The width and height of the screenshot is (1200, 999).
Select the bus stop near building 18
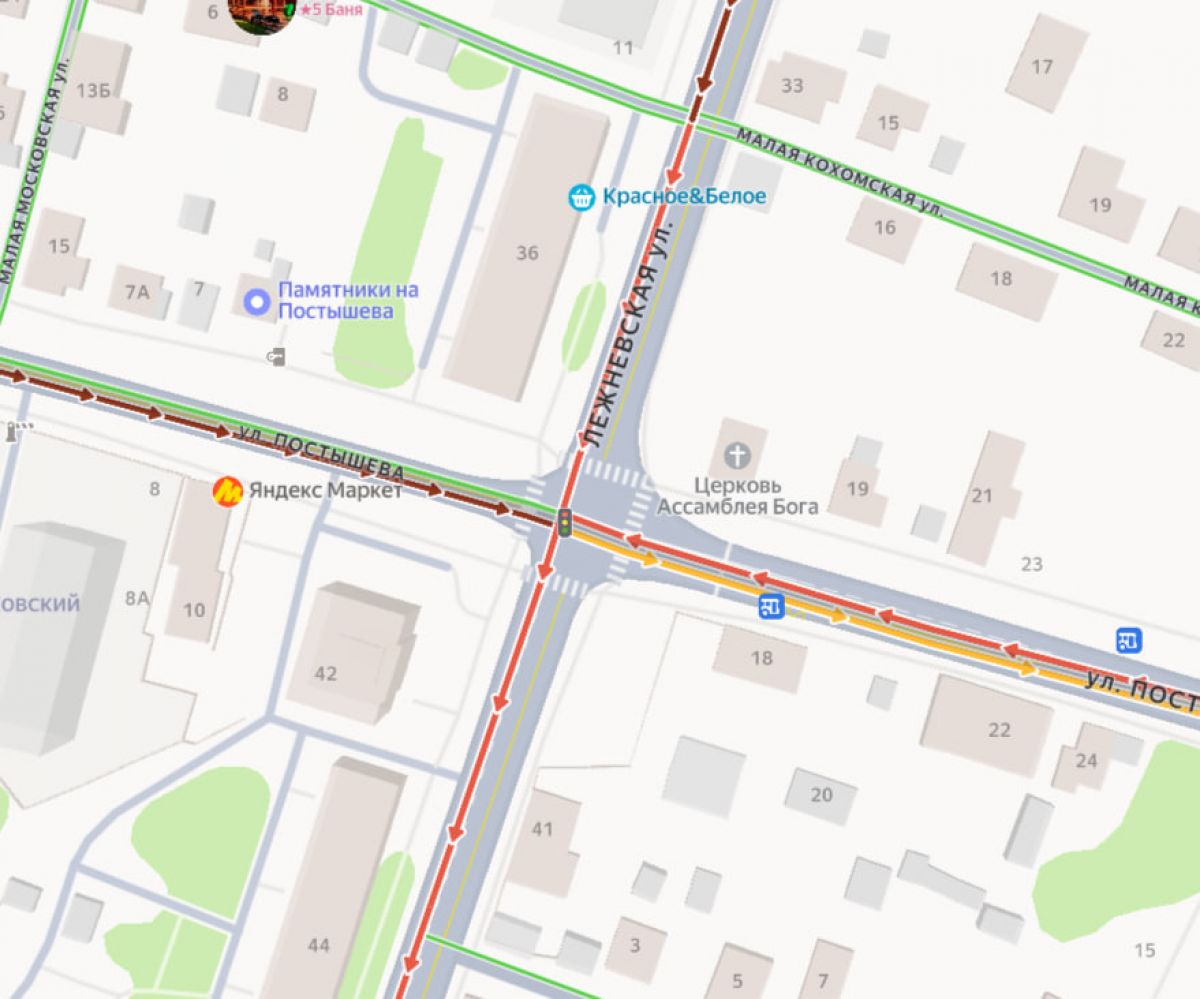tap(770, 606)
